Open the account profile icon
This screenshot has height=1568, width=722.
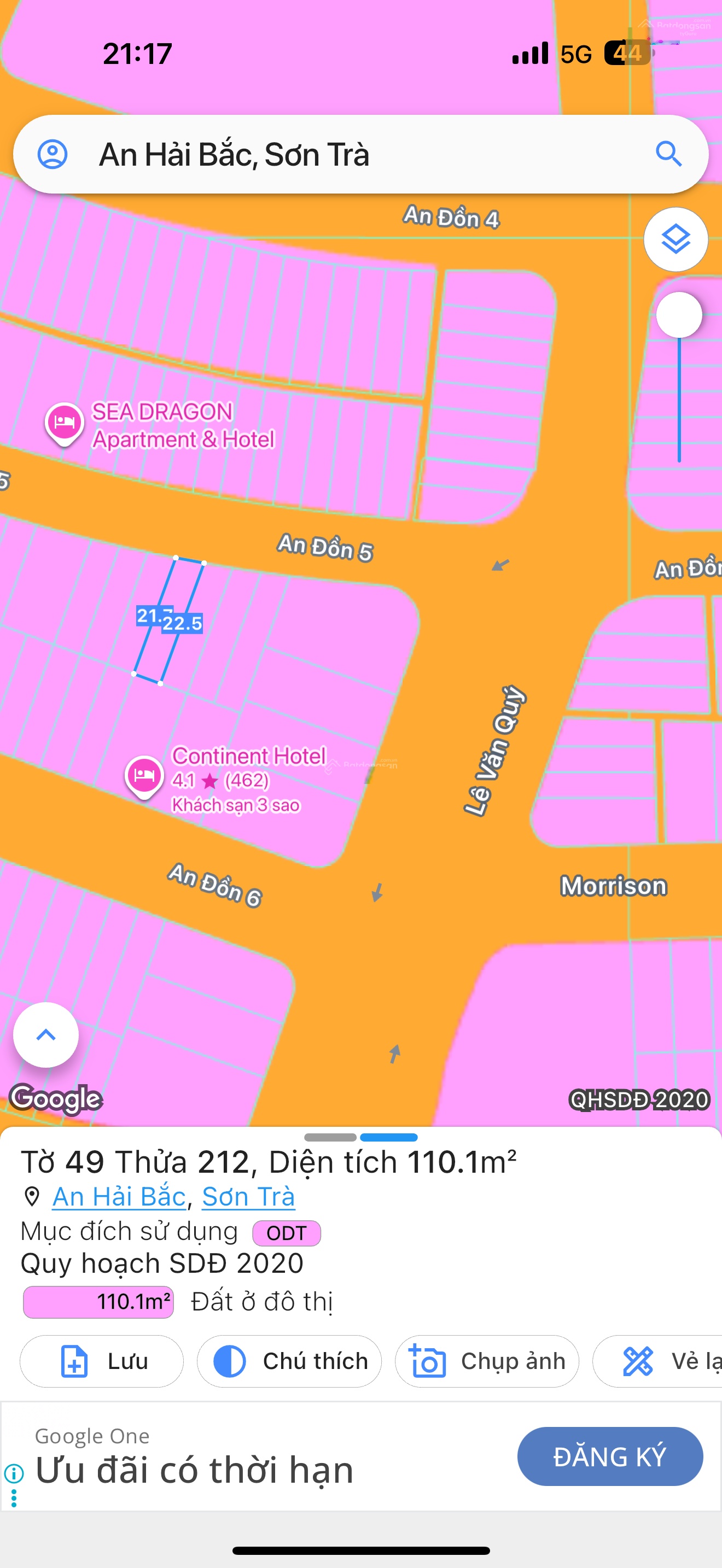point(53,154)
